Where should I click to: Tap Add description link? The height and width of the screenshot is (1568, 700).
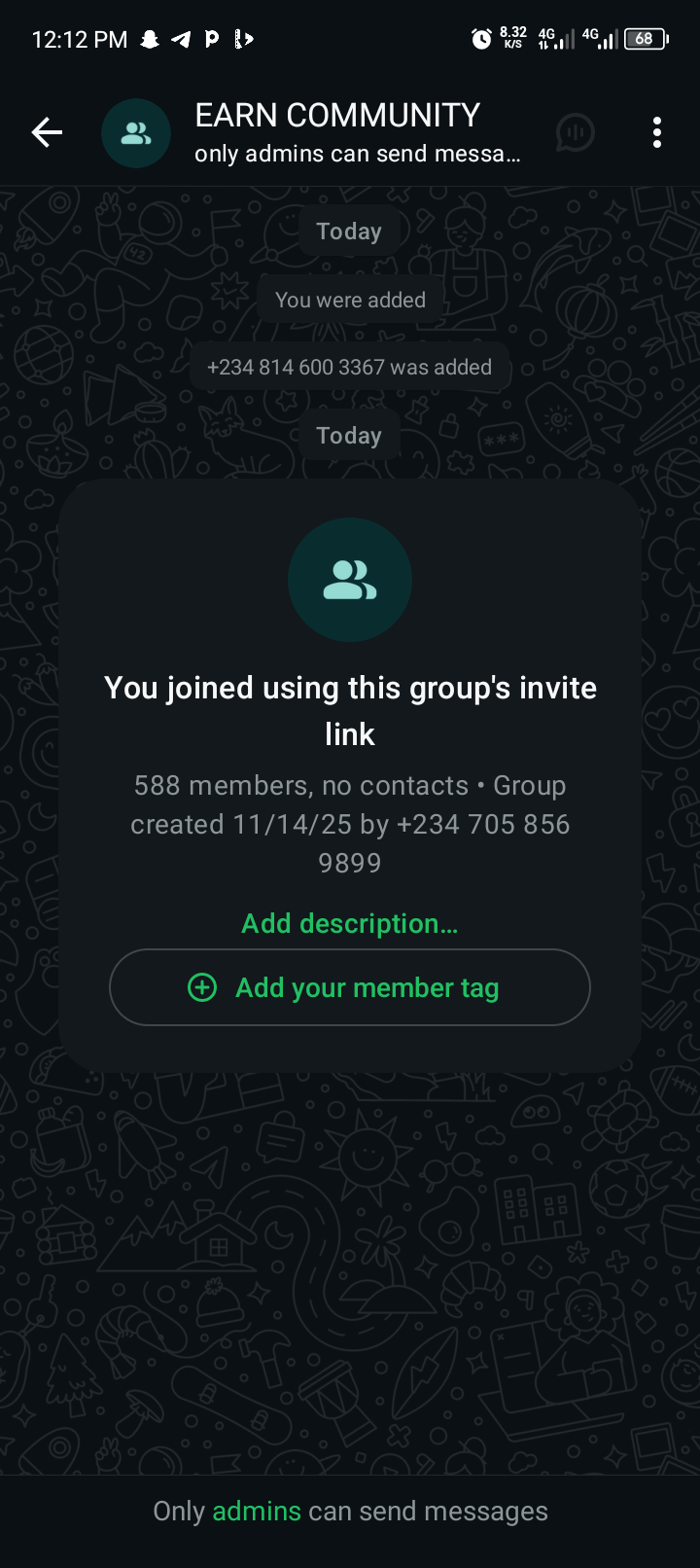point(349,923)
